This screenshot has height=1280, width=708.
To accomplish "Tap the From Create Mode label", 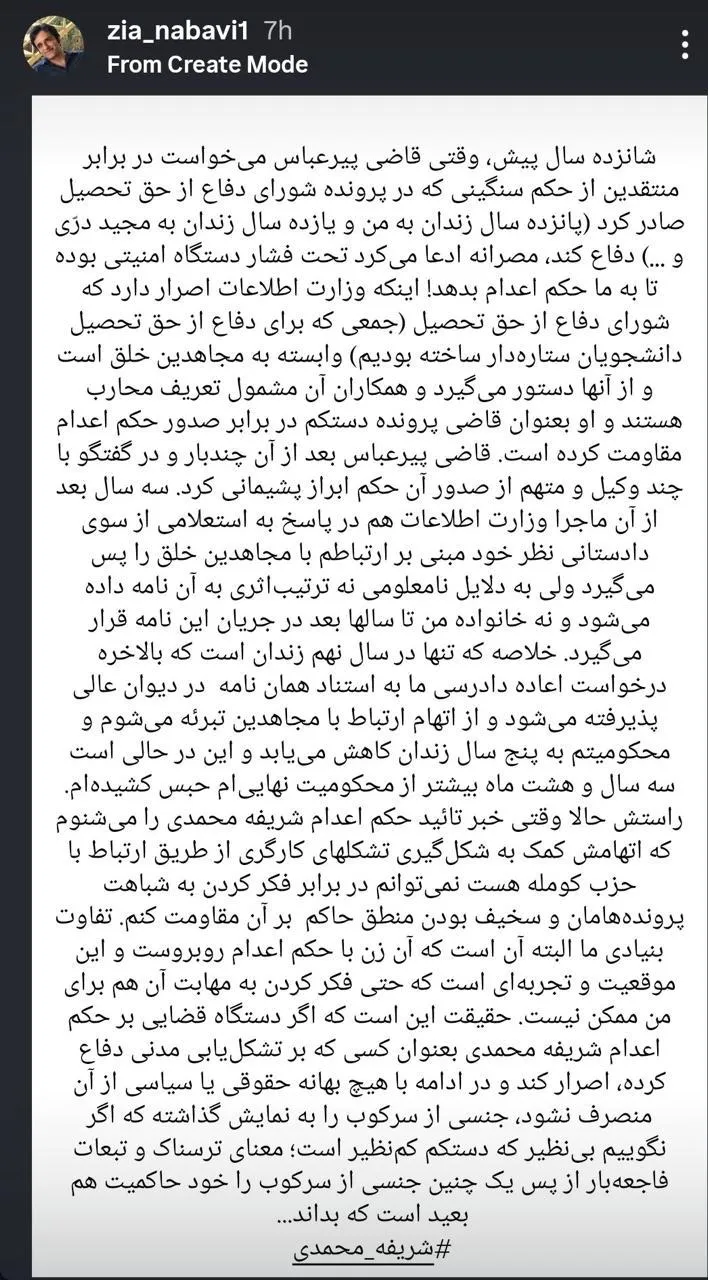I will tap(207, 65).
